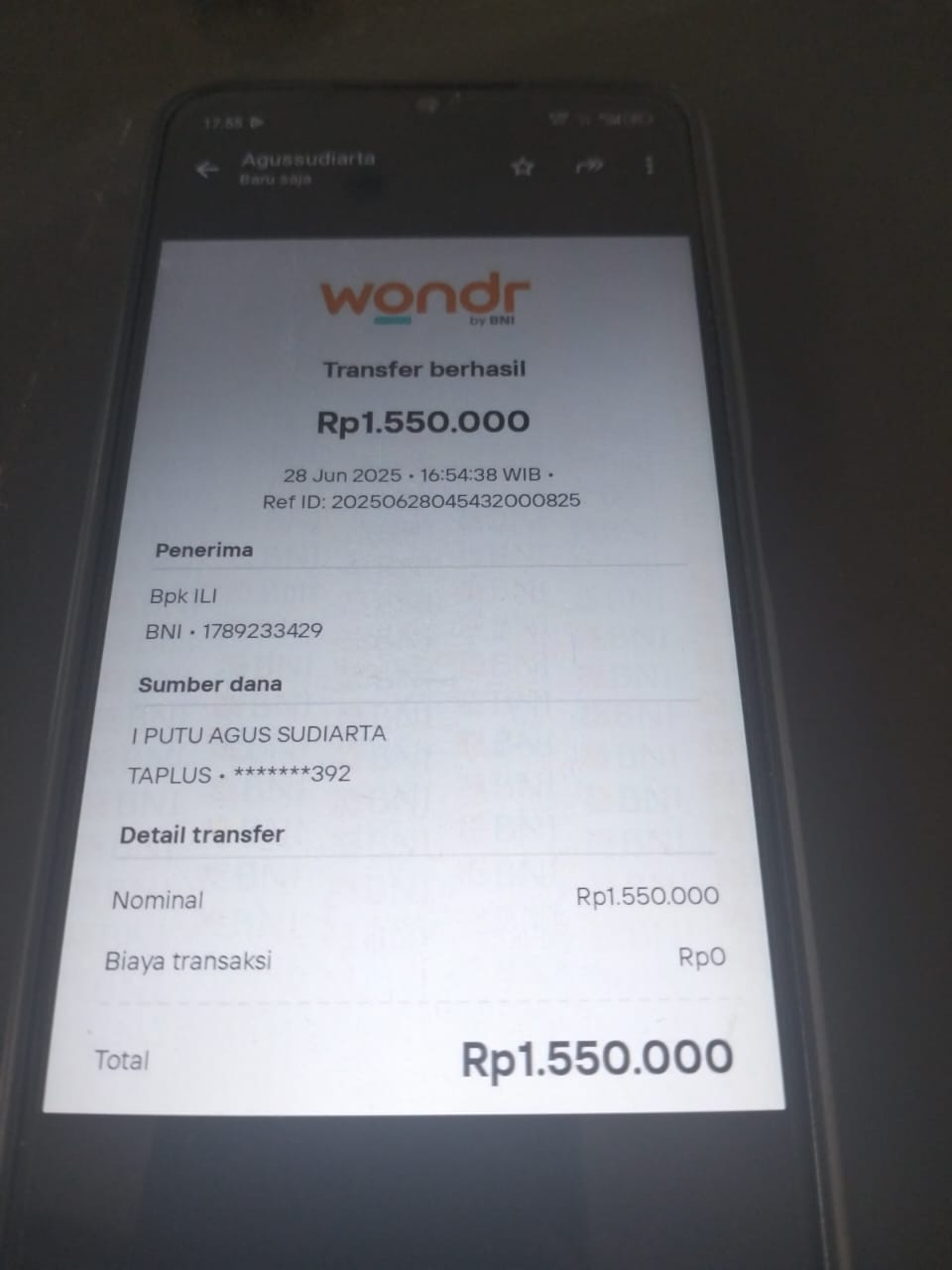Go back from Agussudiarta's image
Viewport: 952px width, 1270px height.
206,170
